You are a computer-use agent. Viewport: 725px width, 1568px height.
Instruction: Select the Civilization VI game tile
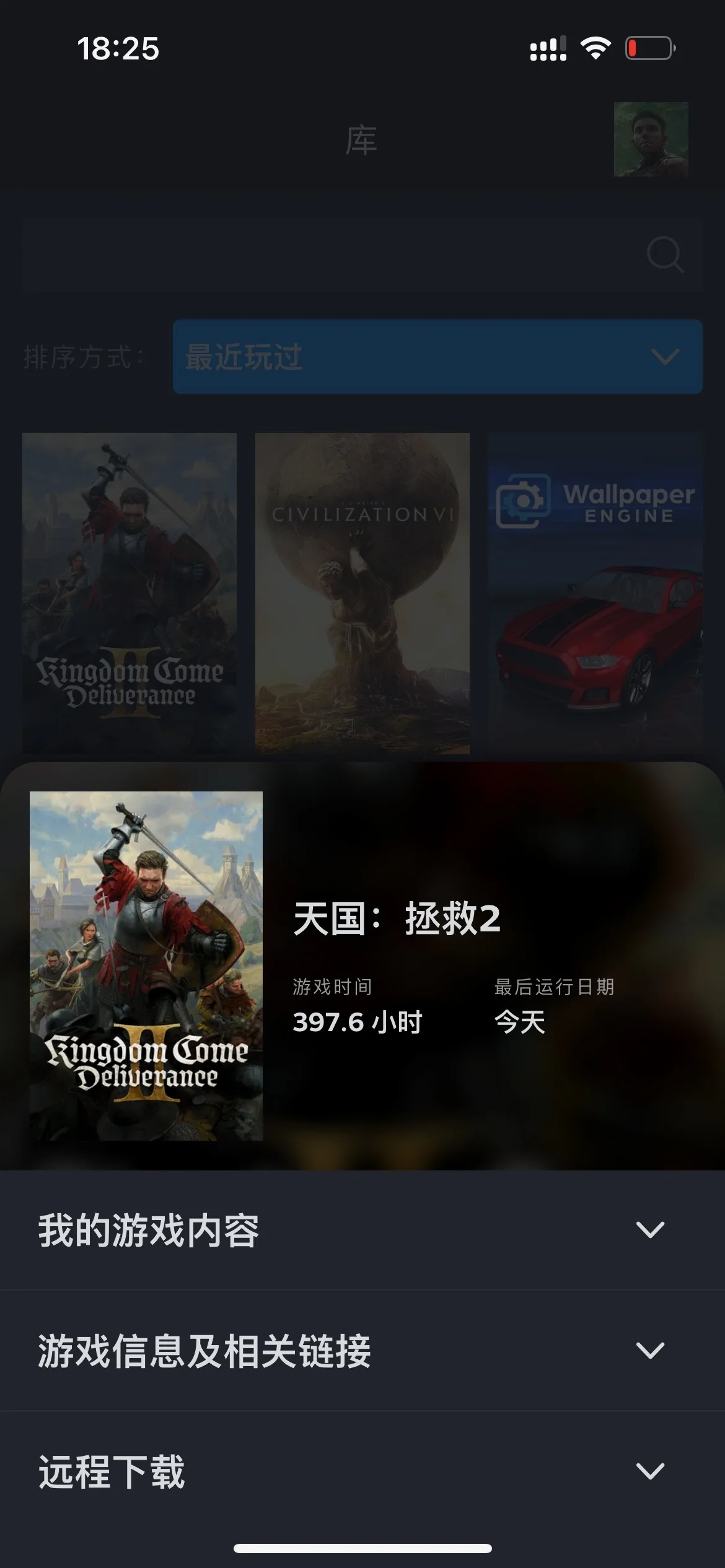coord(362,593)
